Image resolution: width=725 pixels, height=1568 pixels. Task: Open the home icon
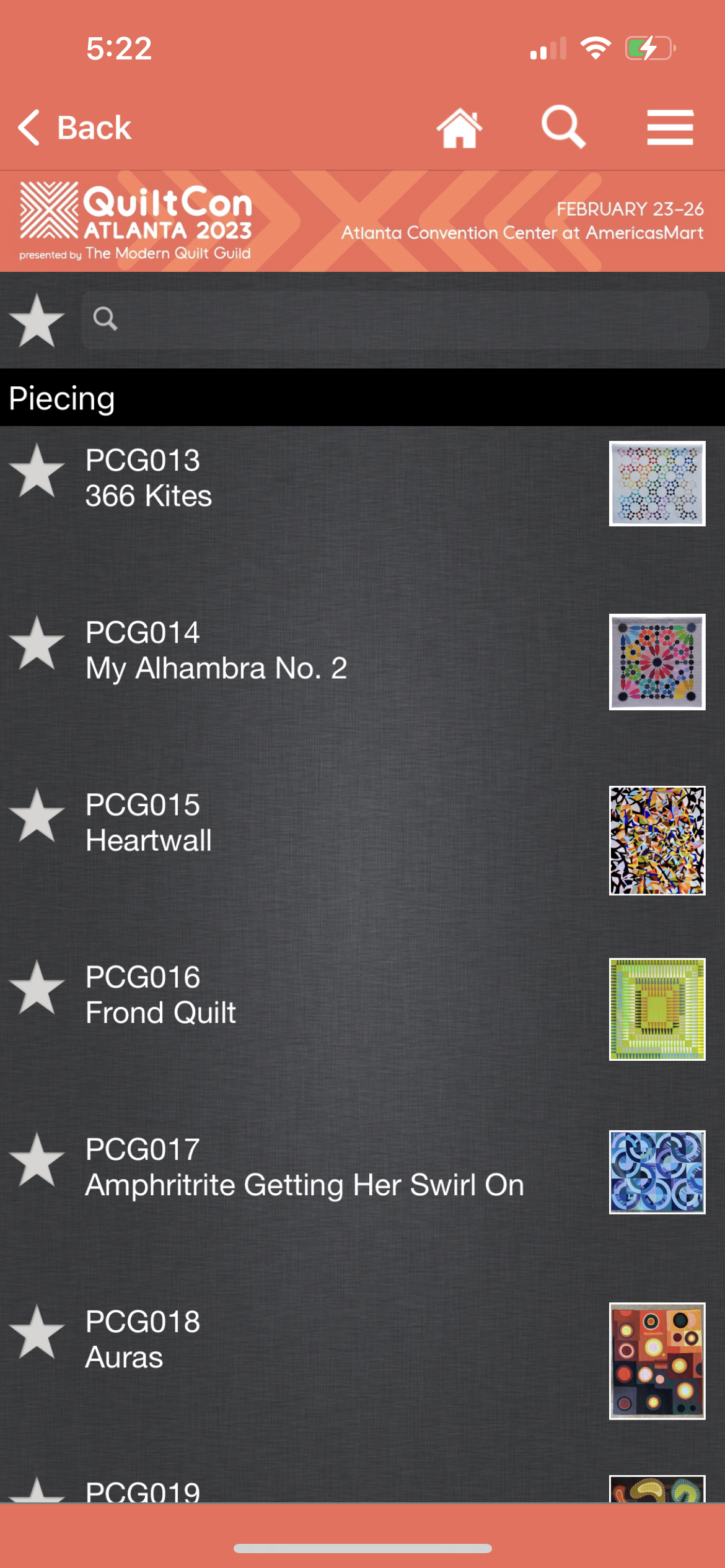tap(459, 128)
